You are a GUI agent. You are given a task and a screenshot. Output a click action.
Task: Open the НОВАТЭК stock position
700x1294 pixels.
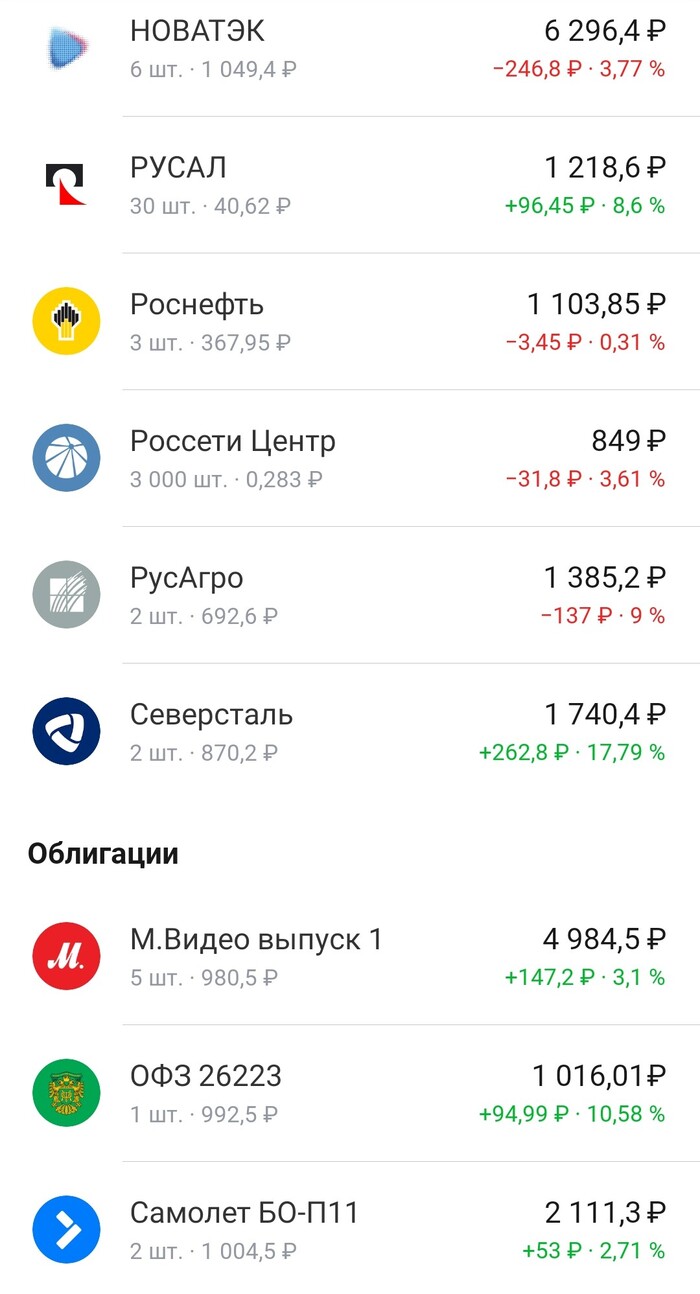point(350,48)
